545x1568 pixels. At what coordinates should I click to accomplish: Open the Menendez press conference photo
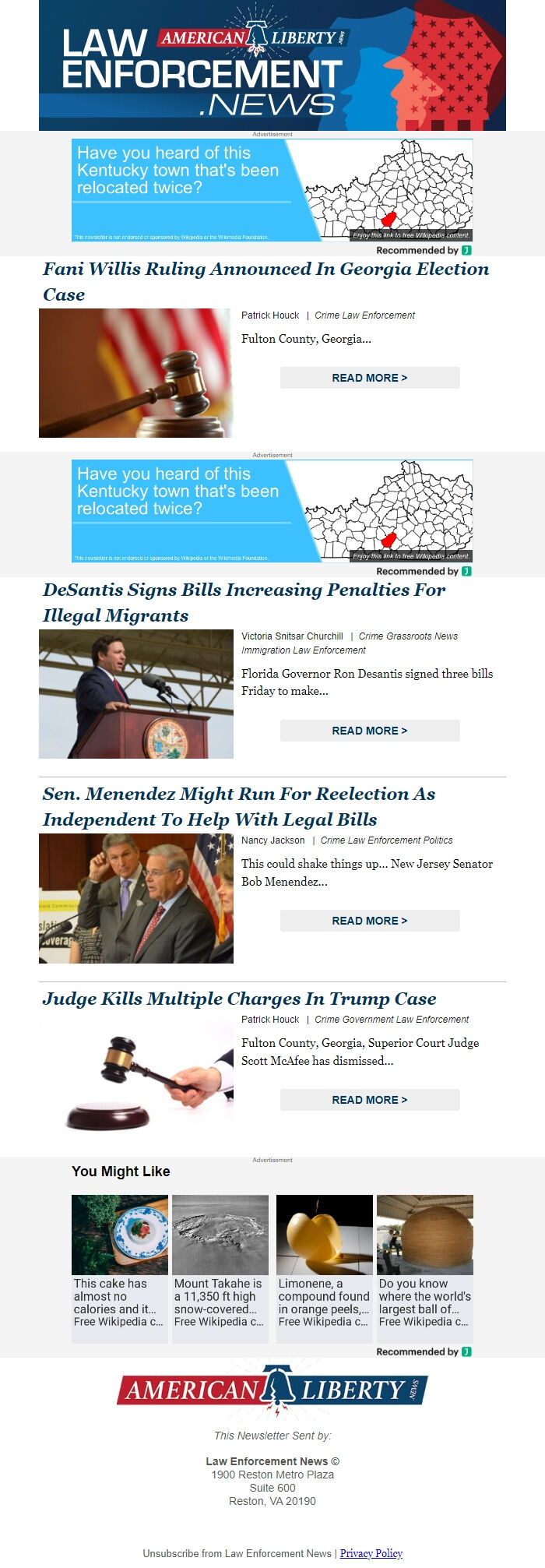tap(135, 898)
